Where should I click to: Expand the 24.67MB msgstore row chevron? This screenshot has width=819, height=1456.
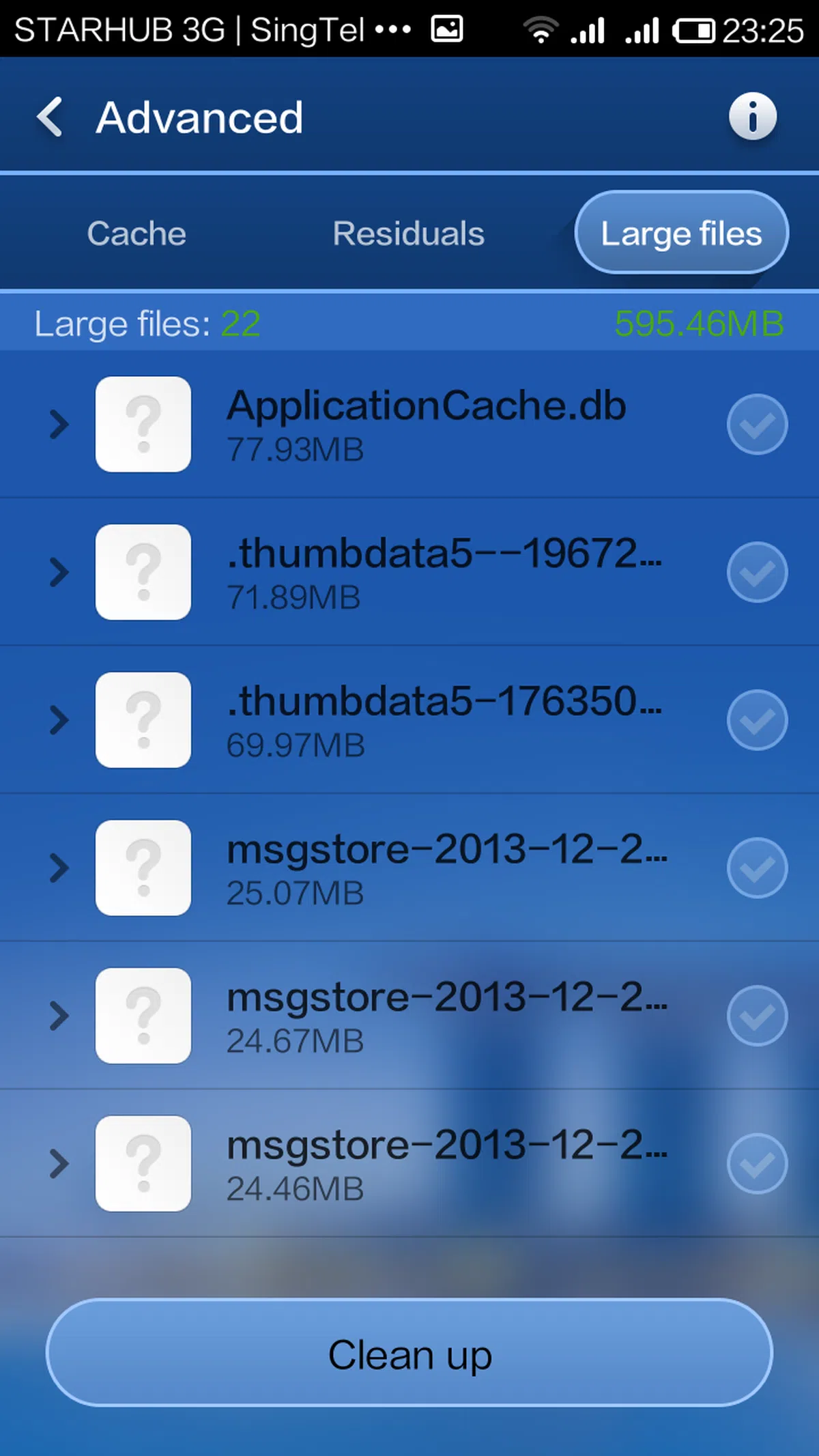[60, 1016]
